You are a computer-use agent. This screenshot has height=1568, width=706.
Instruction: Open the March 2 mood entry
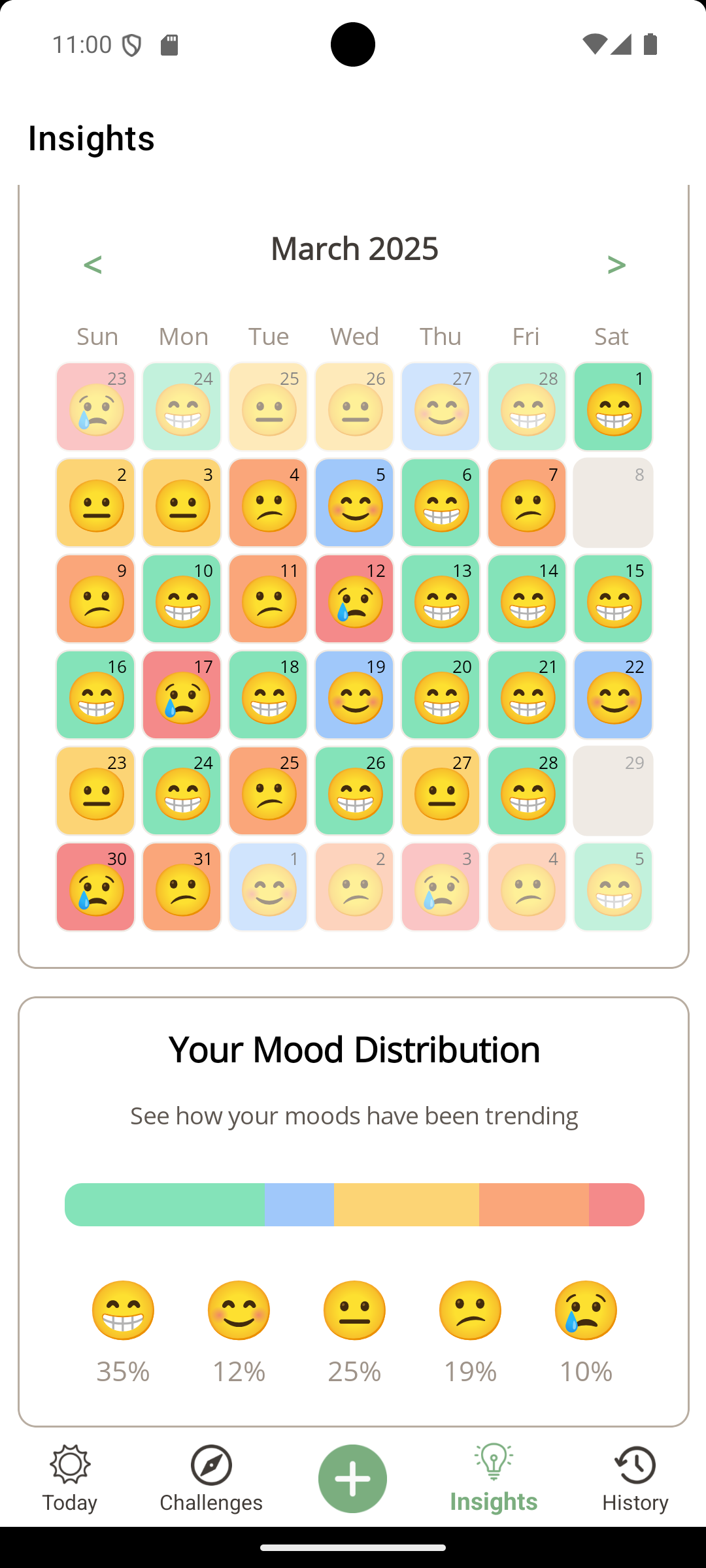[x=95, y=503]
